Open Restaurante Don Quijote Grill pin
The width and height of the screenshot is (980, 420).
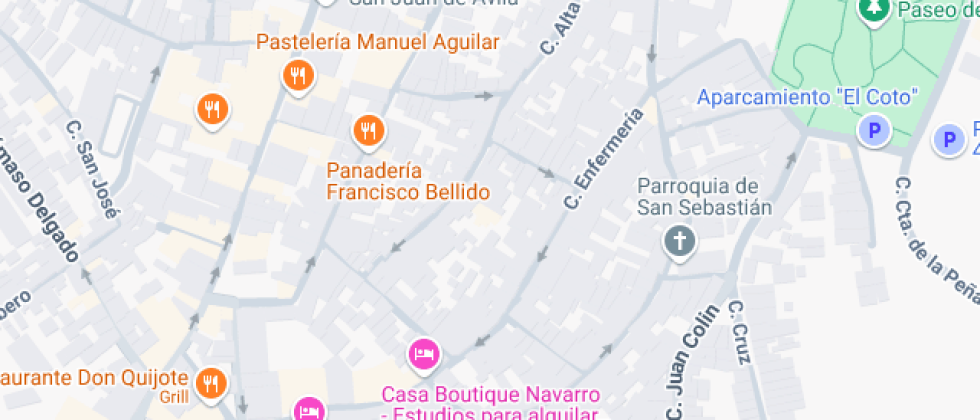point(211,381)
